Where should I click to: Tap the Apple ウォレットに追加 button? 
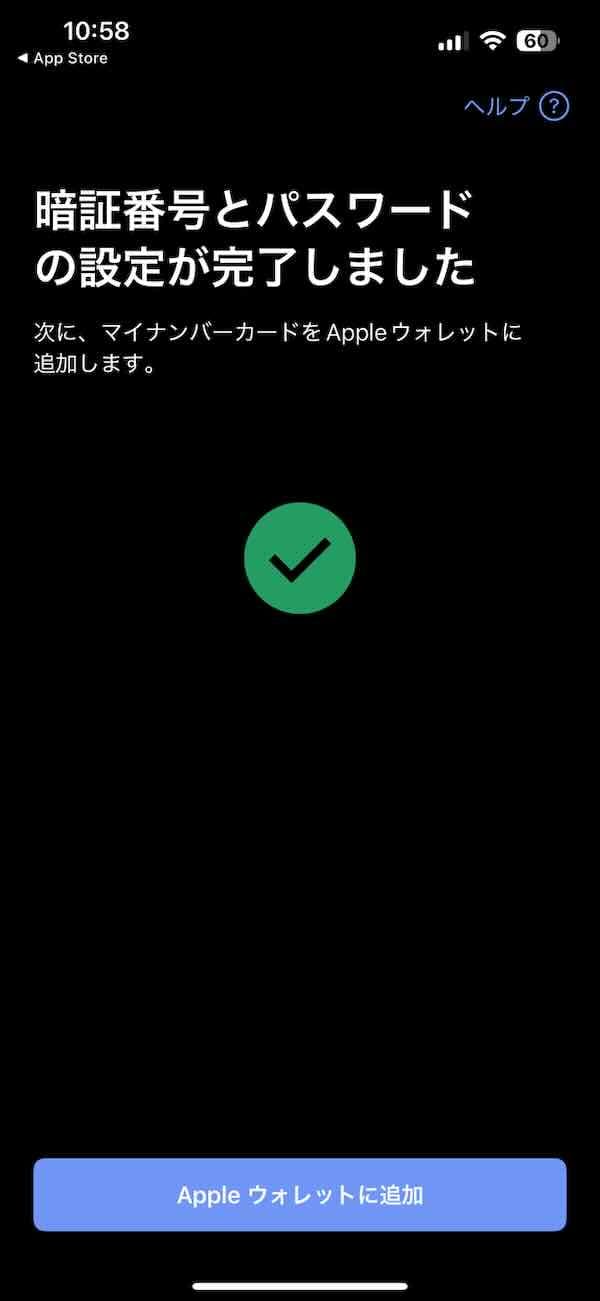click(x=300, y=1194)
